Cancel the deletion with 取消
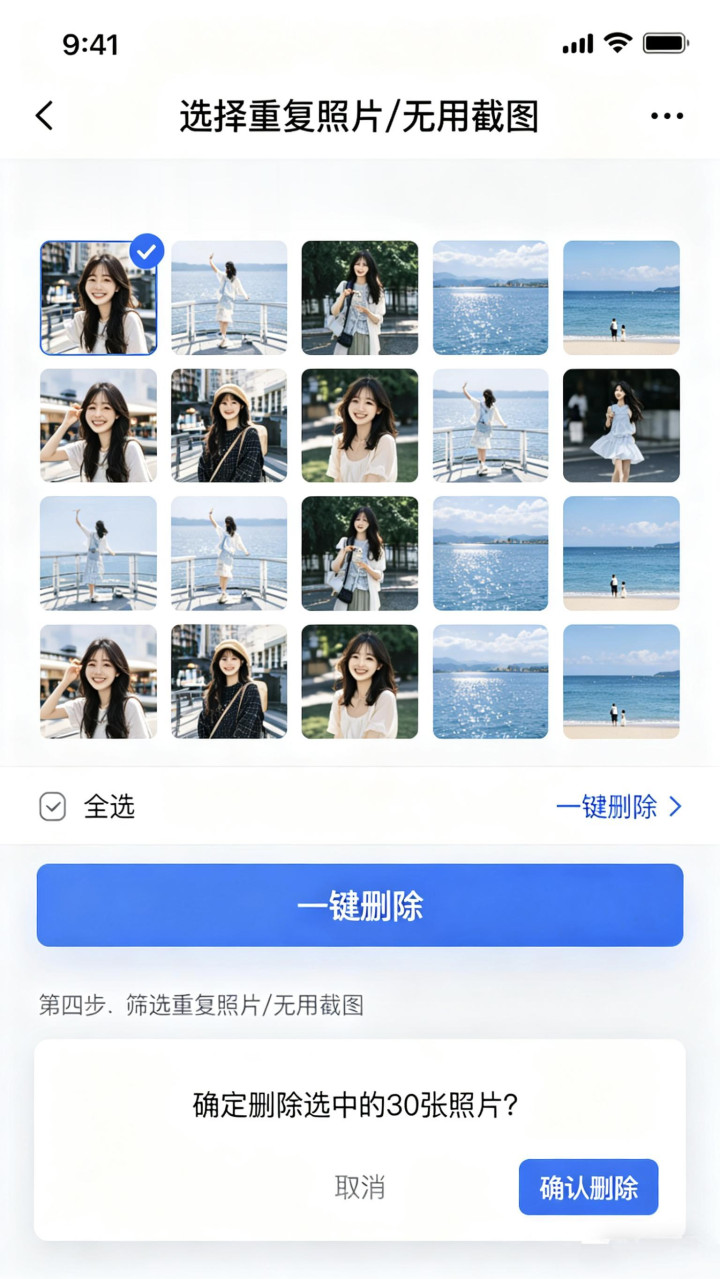The width and height of the screenshot is (720, 1279). coord(360,1187)
